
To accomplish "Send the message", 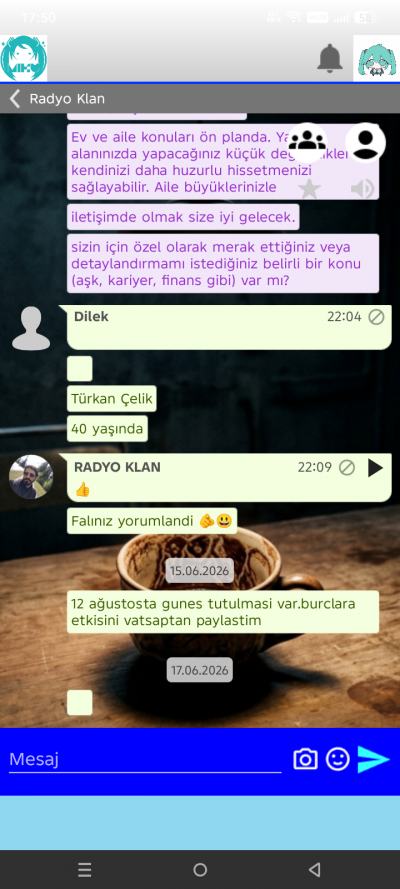I will coord(374,759).
